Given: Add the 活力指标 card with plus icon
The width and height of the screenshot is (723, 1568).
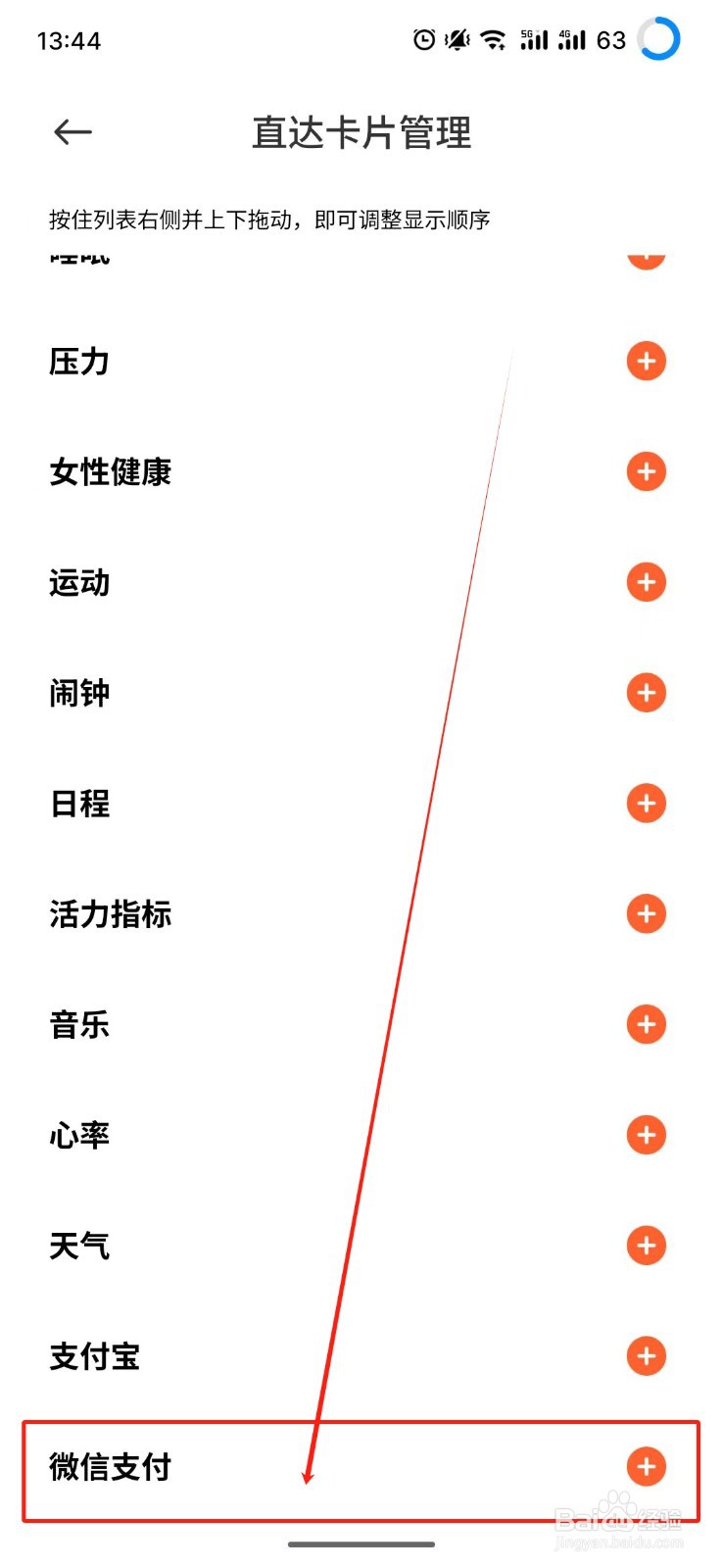Looking at the screenshot, I should pos(646,914).
